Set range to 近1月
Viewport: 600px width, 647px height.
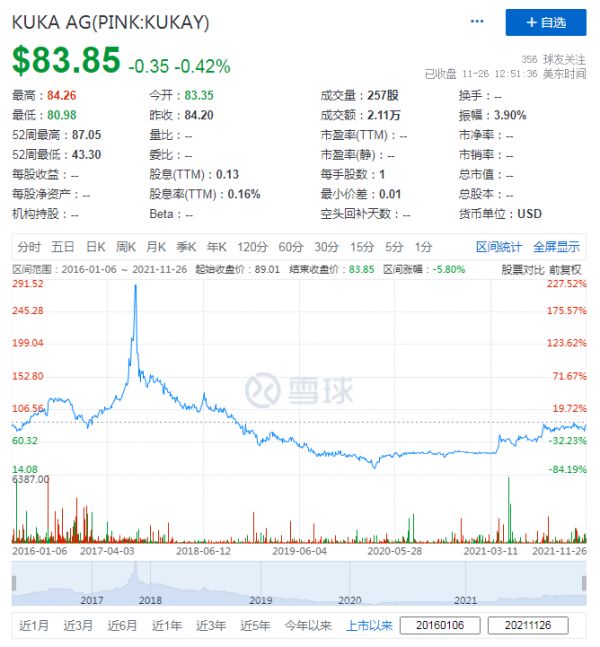pos(34,626)
